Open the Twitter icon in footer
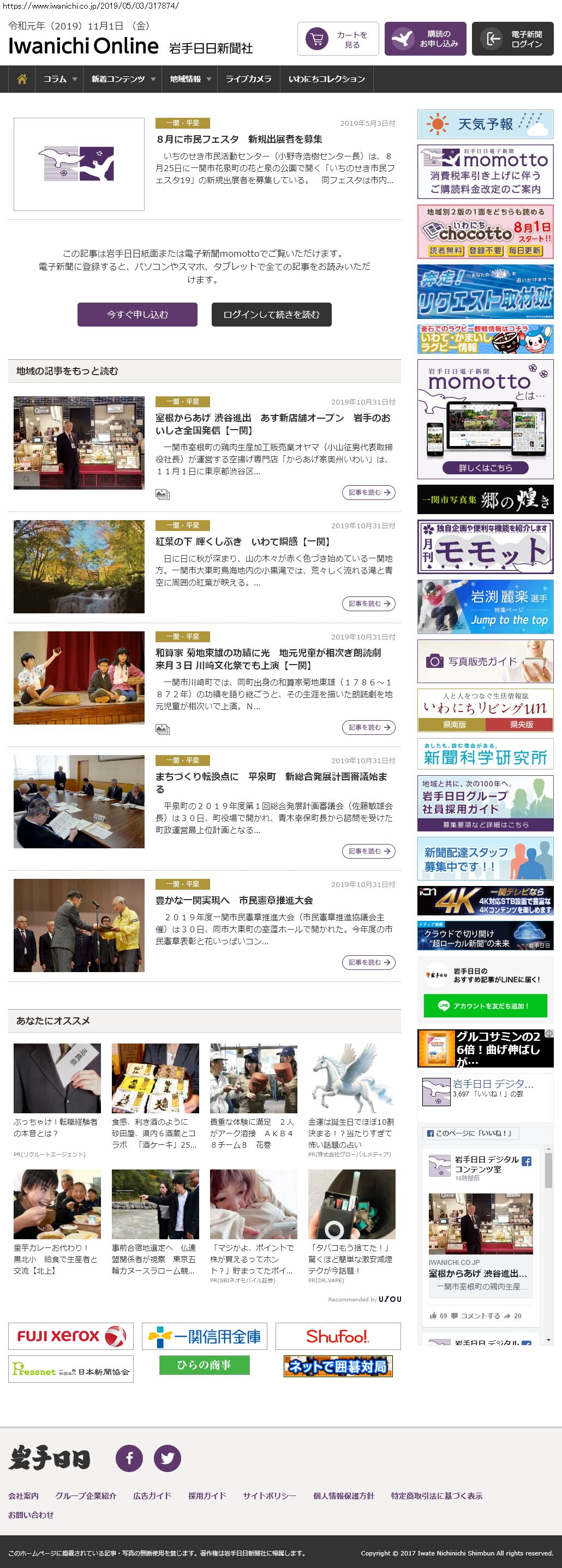The width and height of the screenshot is (562, 1568). tap(167, 1458)
